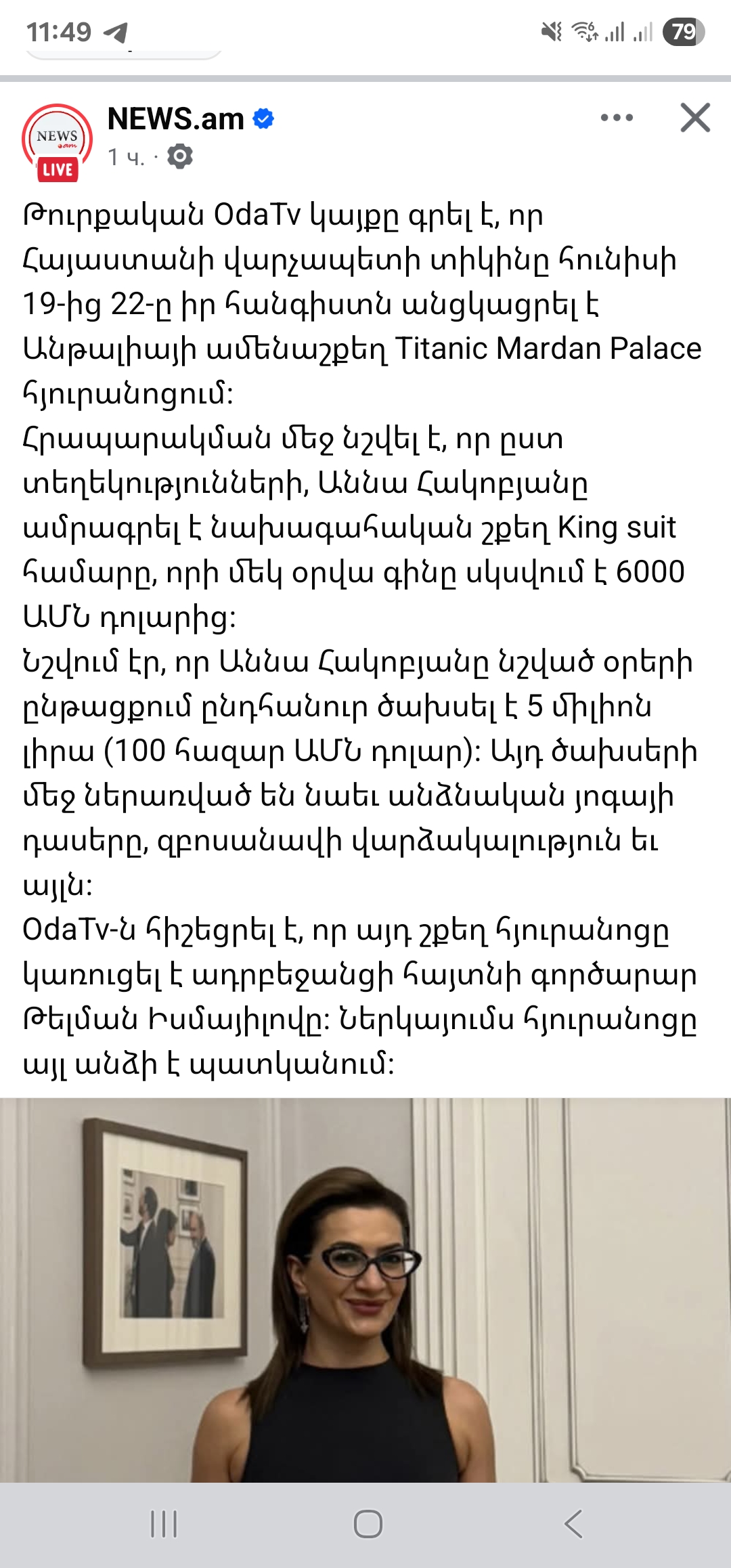Go back using the system back button

coord(573,1524)
